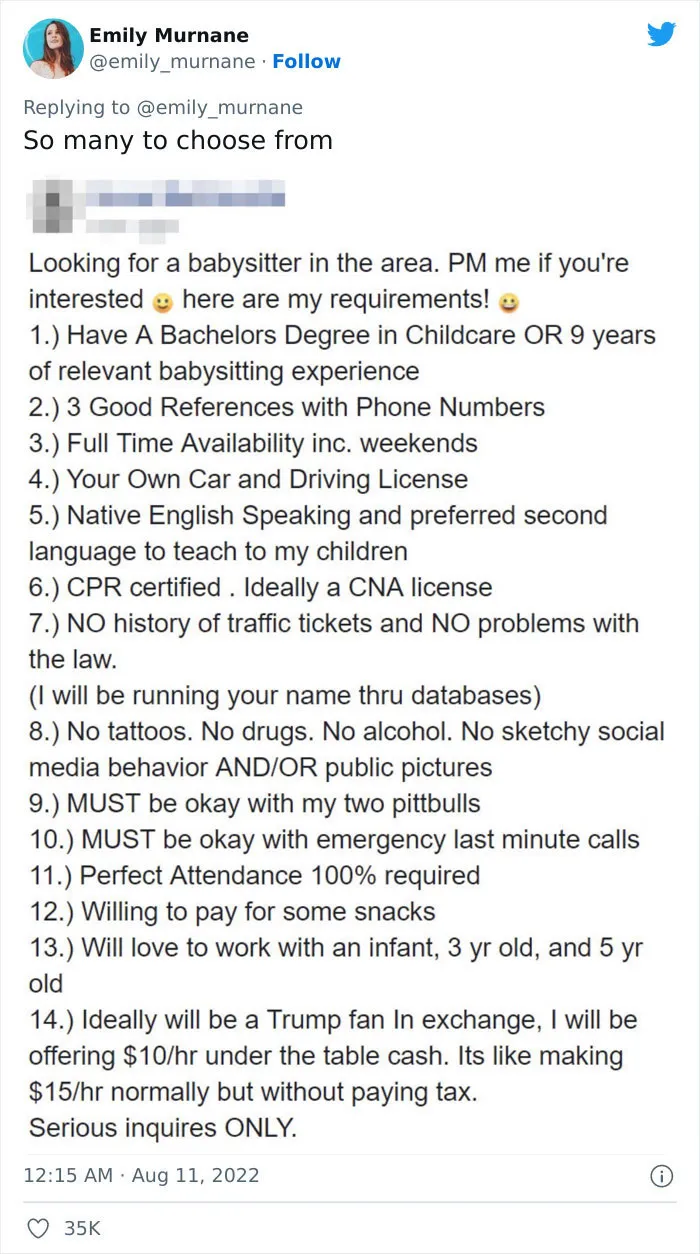Open the tweet's Aug 11, 2022 timestamp

click(141, 1175)
